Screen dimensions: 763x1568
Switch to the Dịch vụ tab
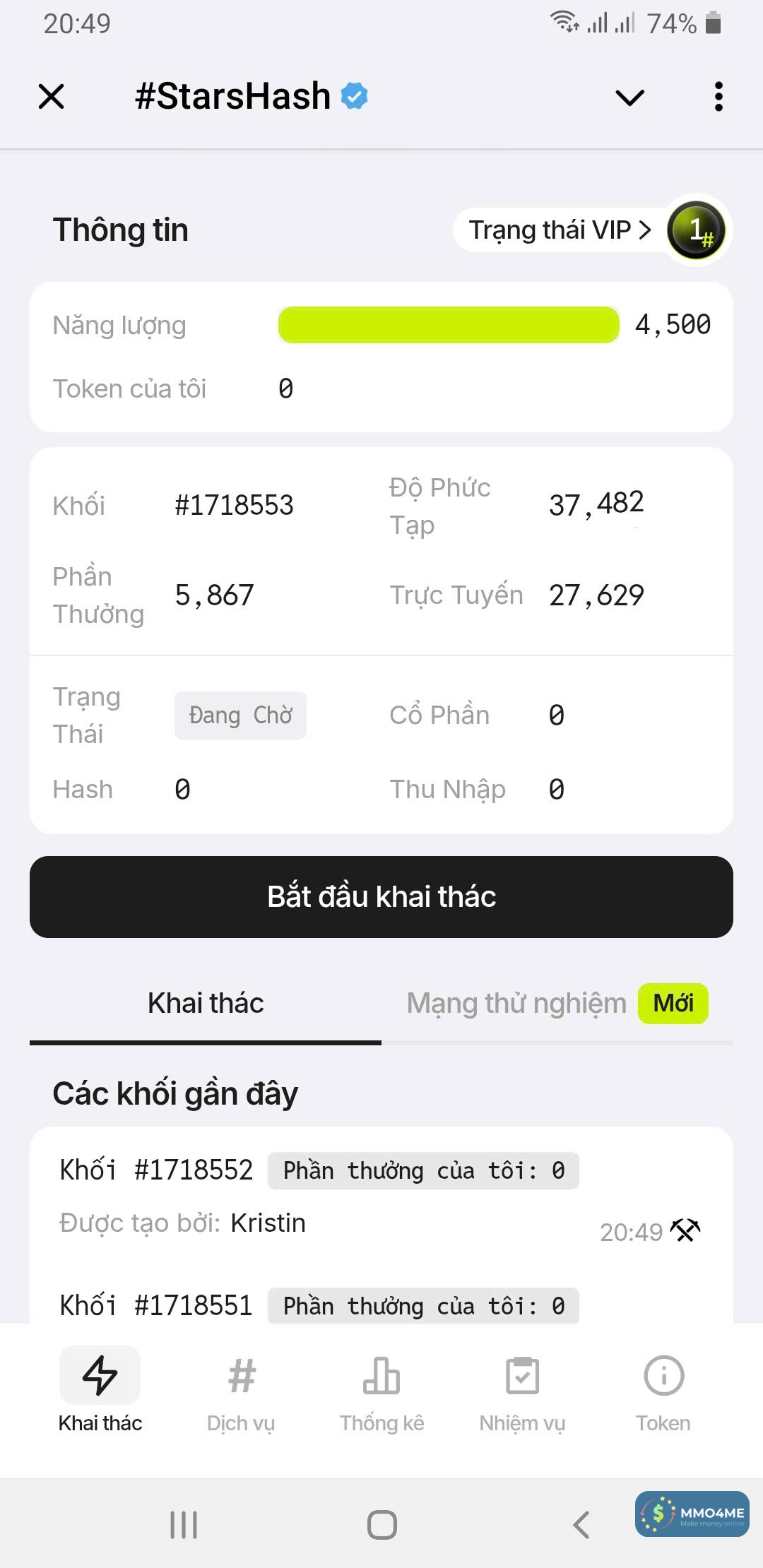[x=241, y=1389]
